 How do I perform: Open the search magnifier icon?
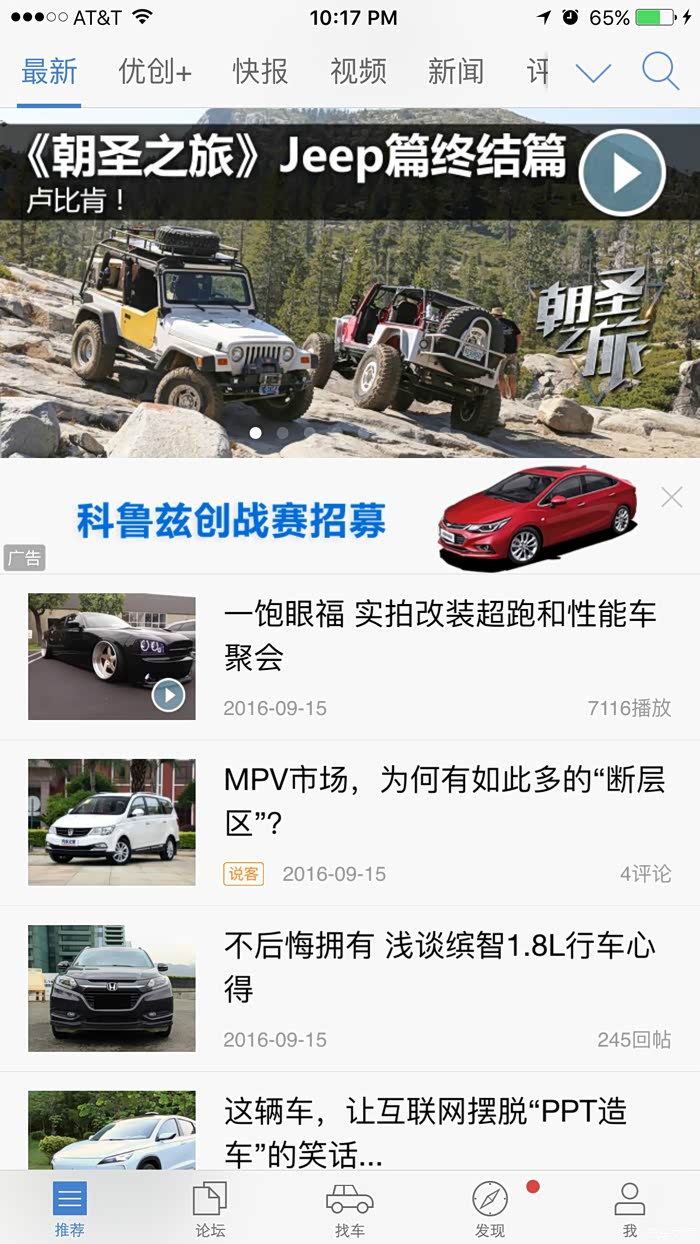[660, 72]
